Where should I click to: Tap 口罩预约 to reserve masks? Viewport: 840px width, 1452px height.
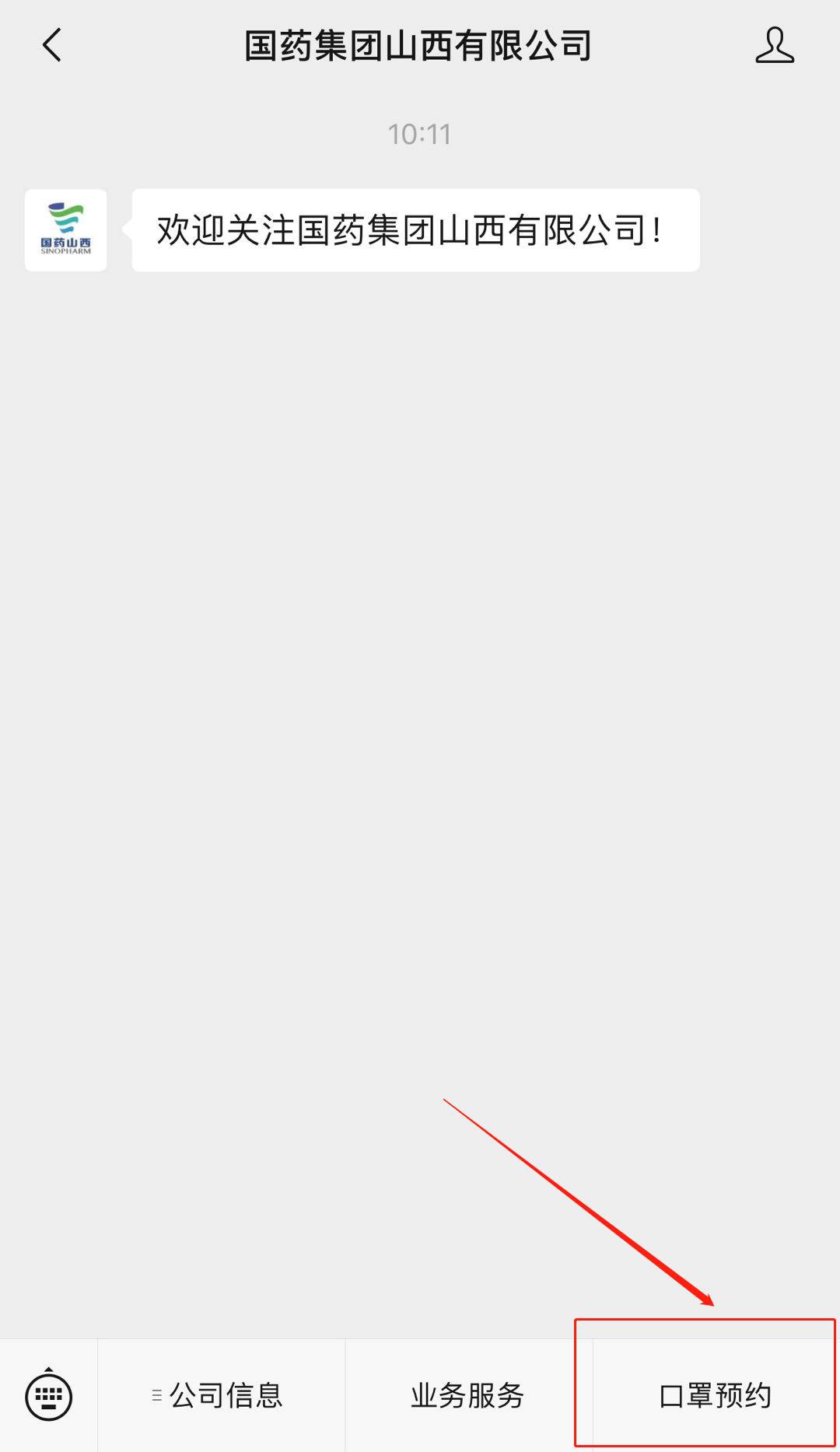coord(714,1396)
